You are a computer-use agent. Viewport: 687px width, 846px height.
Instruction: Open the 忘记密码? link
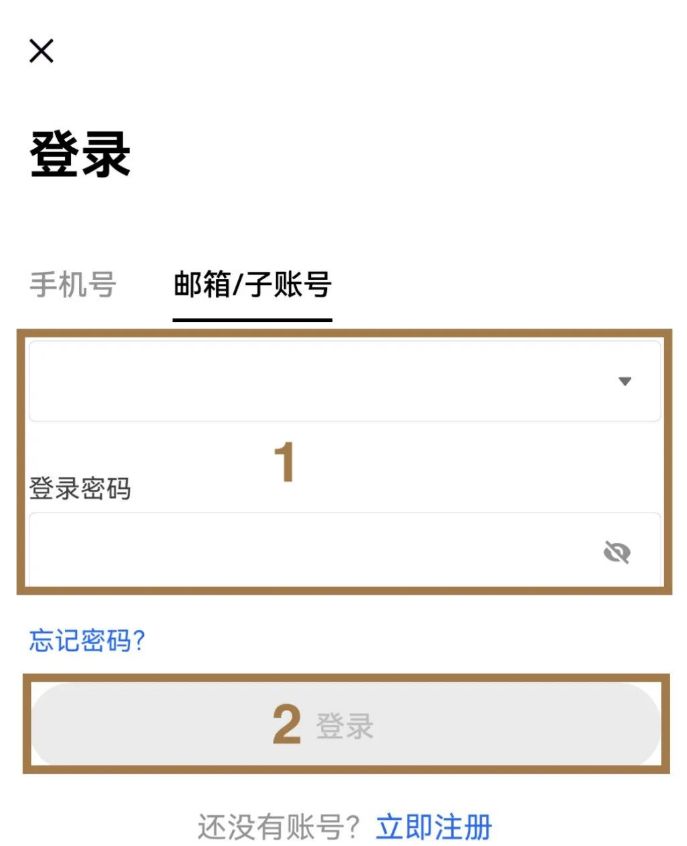pos(87,640)
